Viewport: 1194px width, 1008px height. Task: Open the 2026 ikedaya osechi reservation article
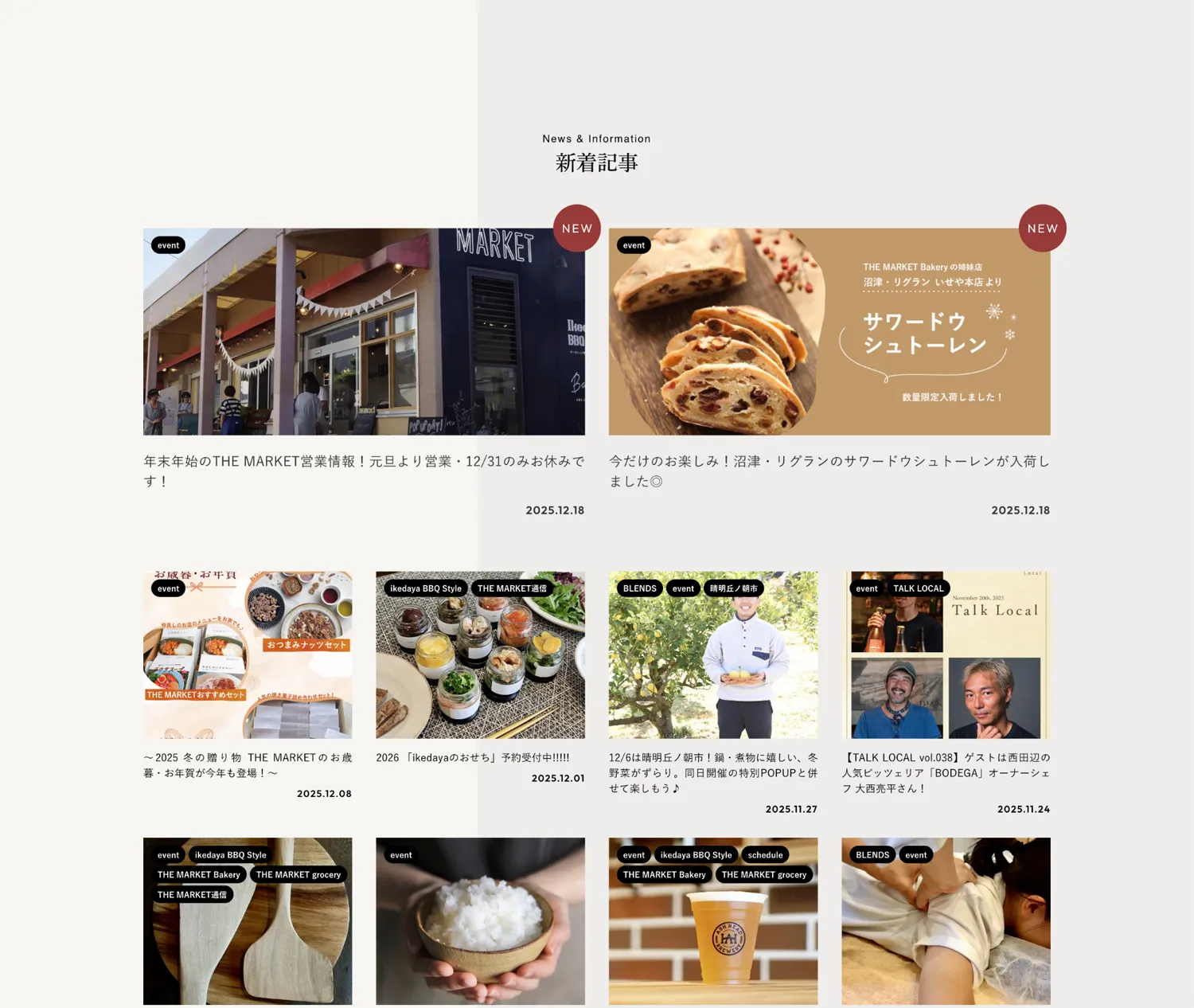point(473,757)
